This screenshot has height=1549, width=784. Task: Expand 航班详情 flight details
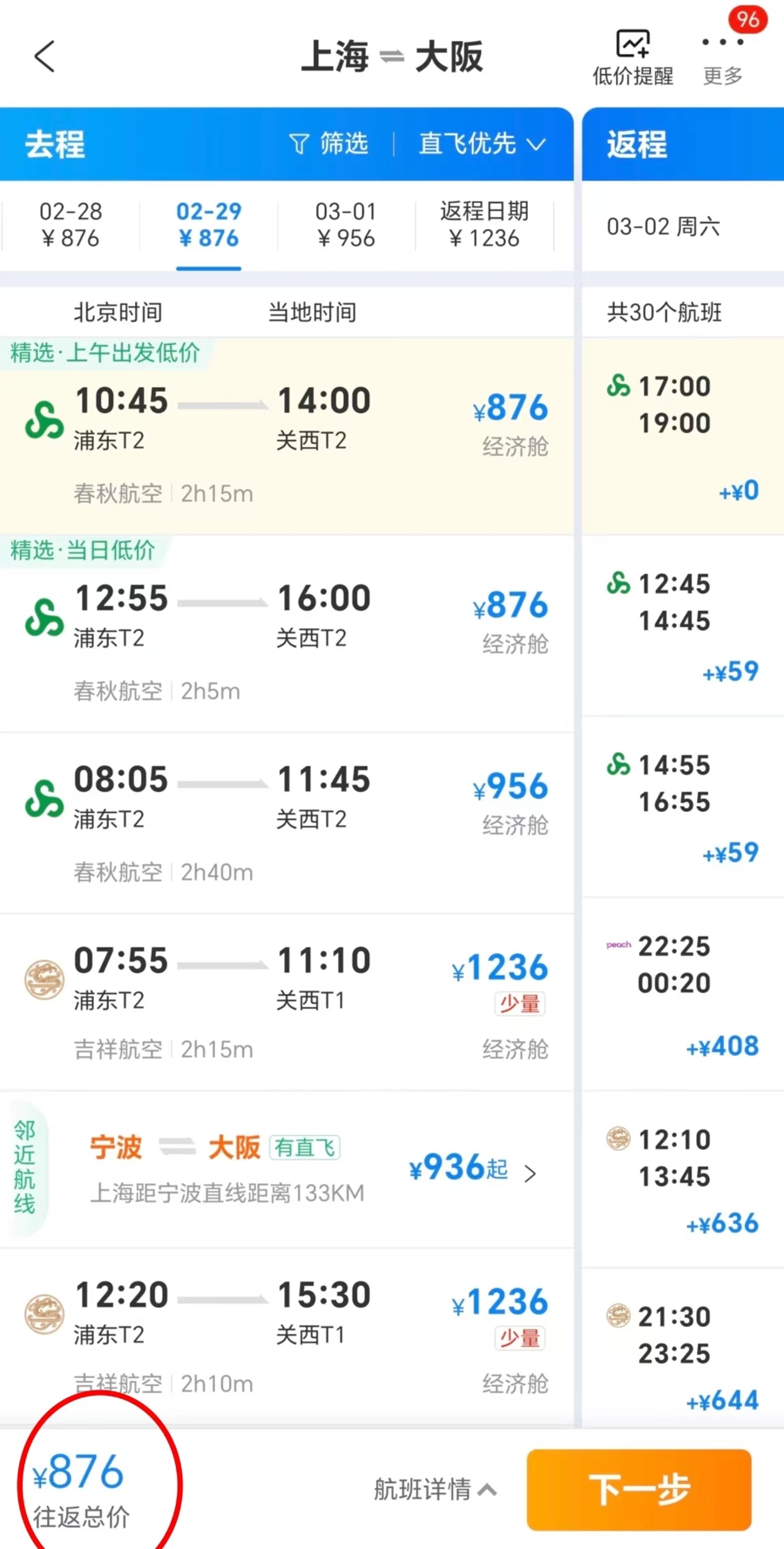[x=436, y=1489]
